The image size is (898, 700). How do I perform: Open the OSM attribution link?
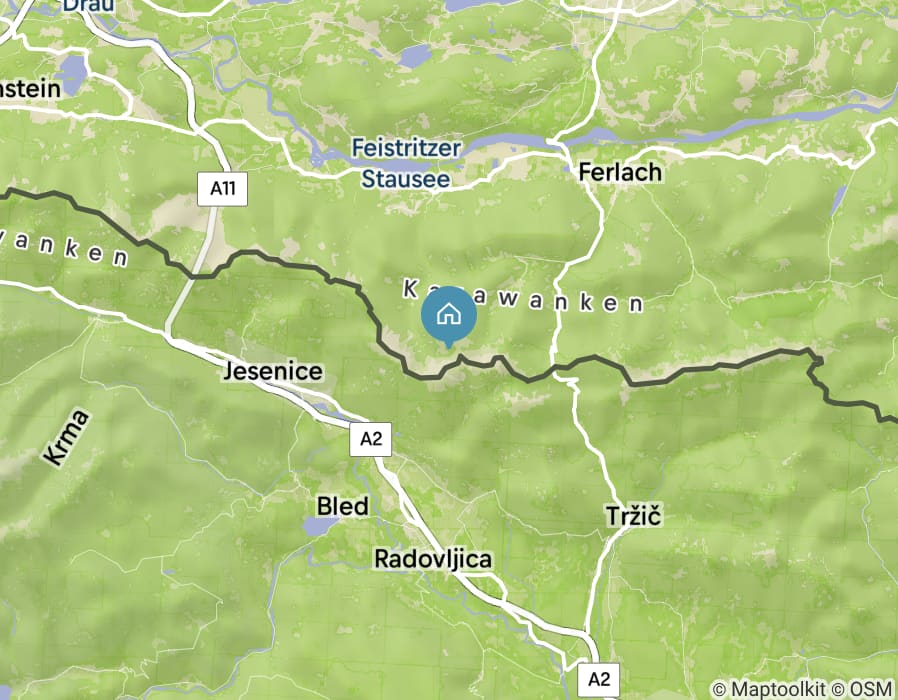870,689
